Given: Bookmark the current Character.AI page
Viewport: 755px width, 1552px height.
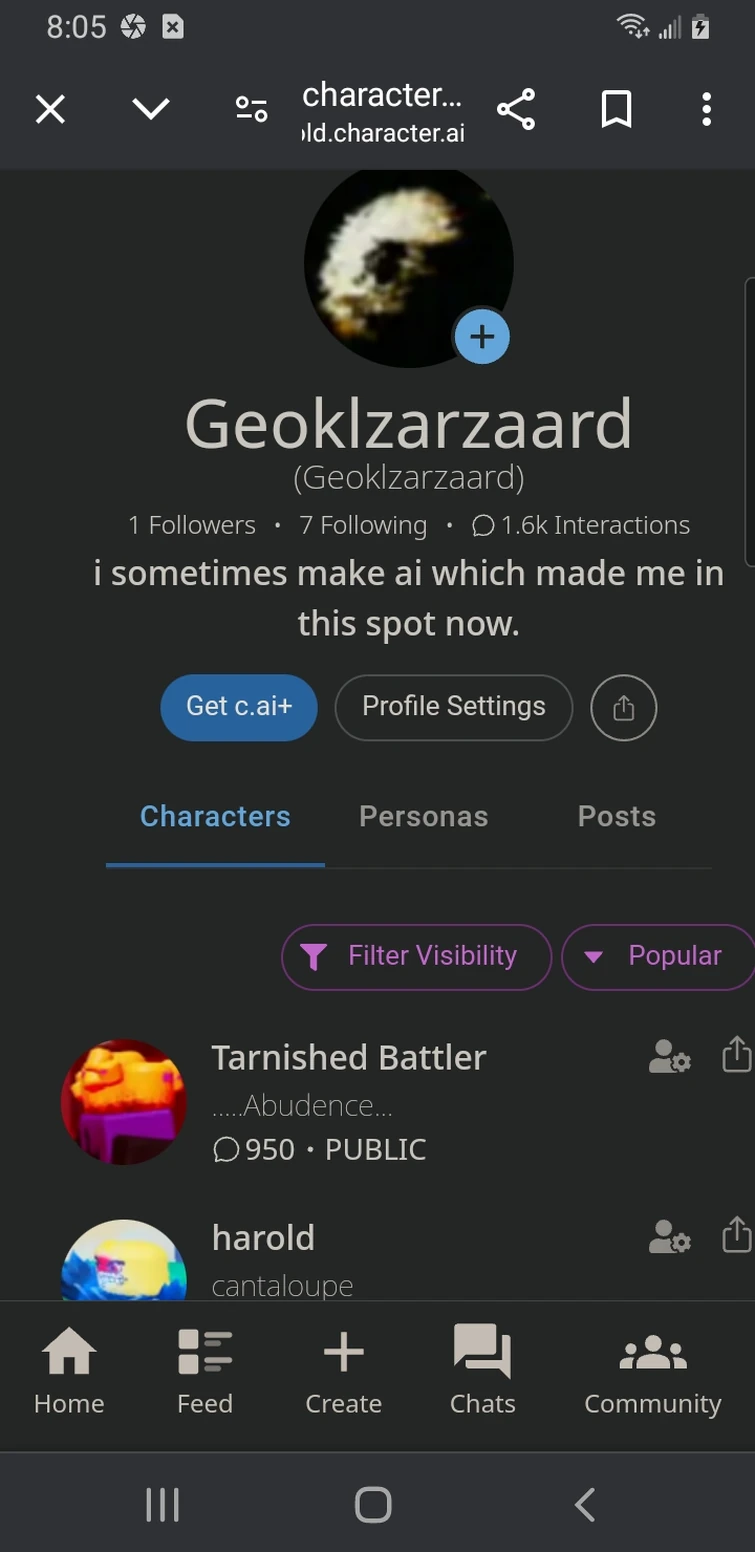Looking at the screenshot, I should (x=616, y=108).
